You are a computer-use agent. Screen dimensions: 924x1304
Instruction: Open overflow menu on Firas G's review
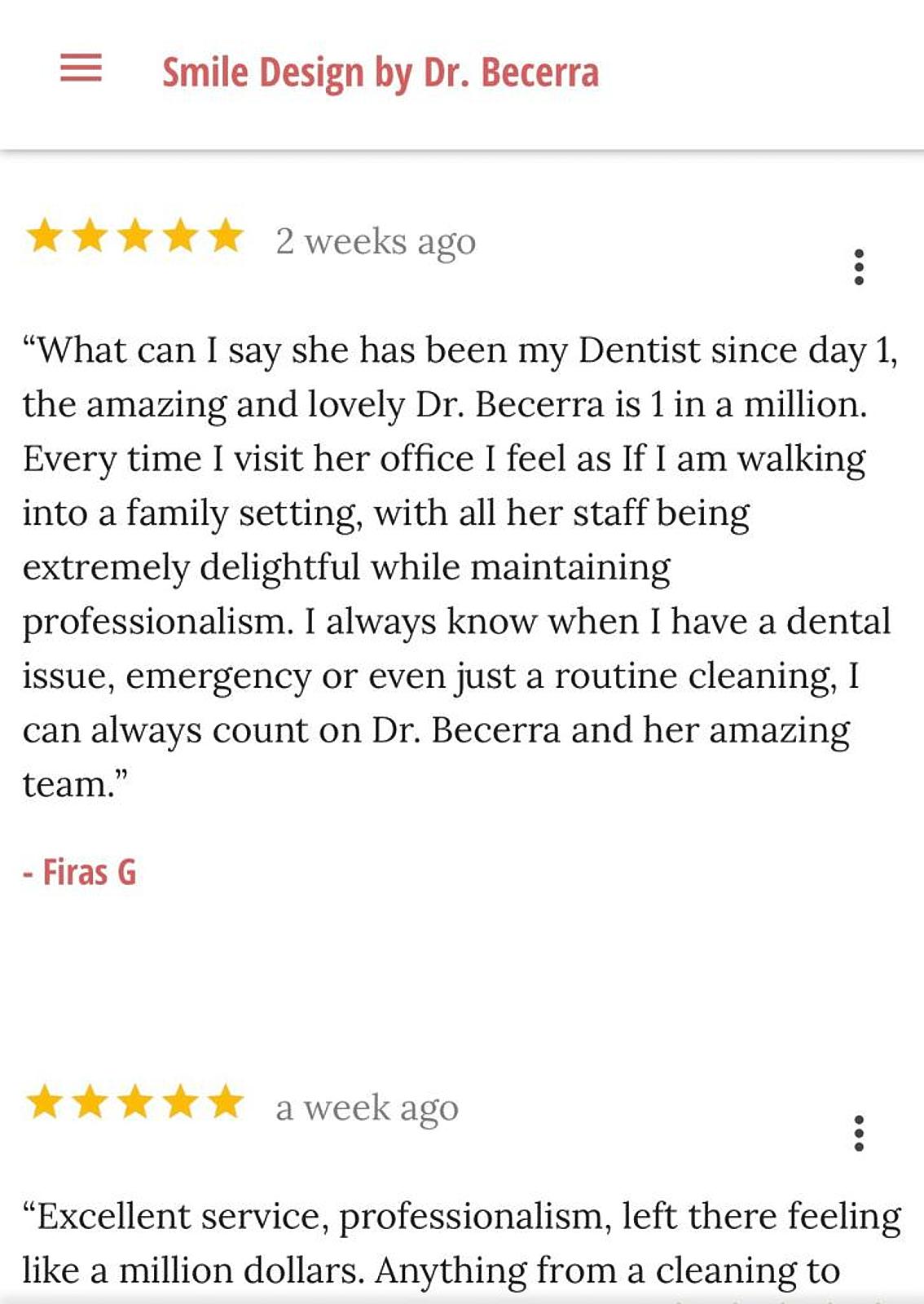[858, 267]
